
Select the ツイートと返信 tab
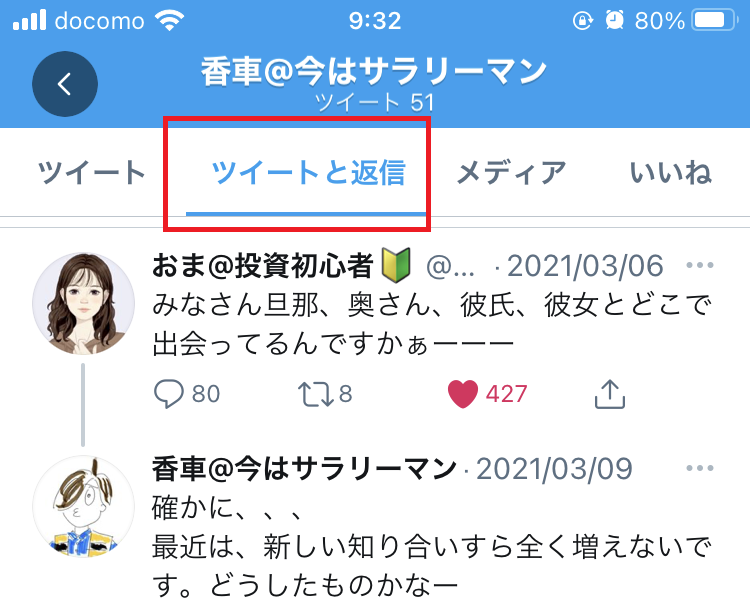click(308, 173)
